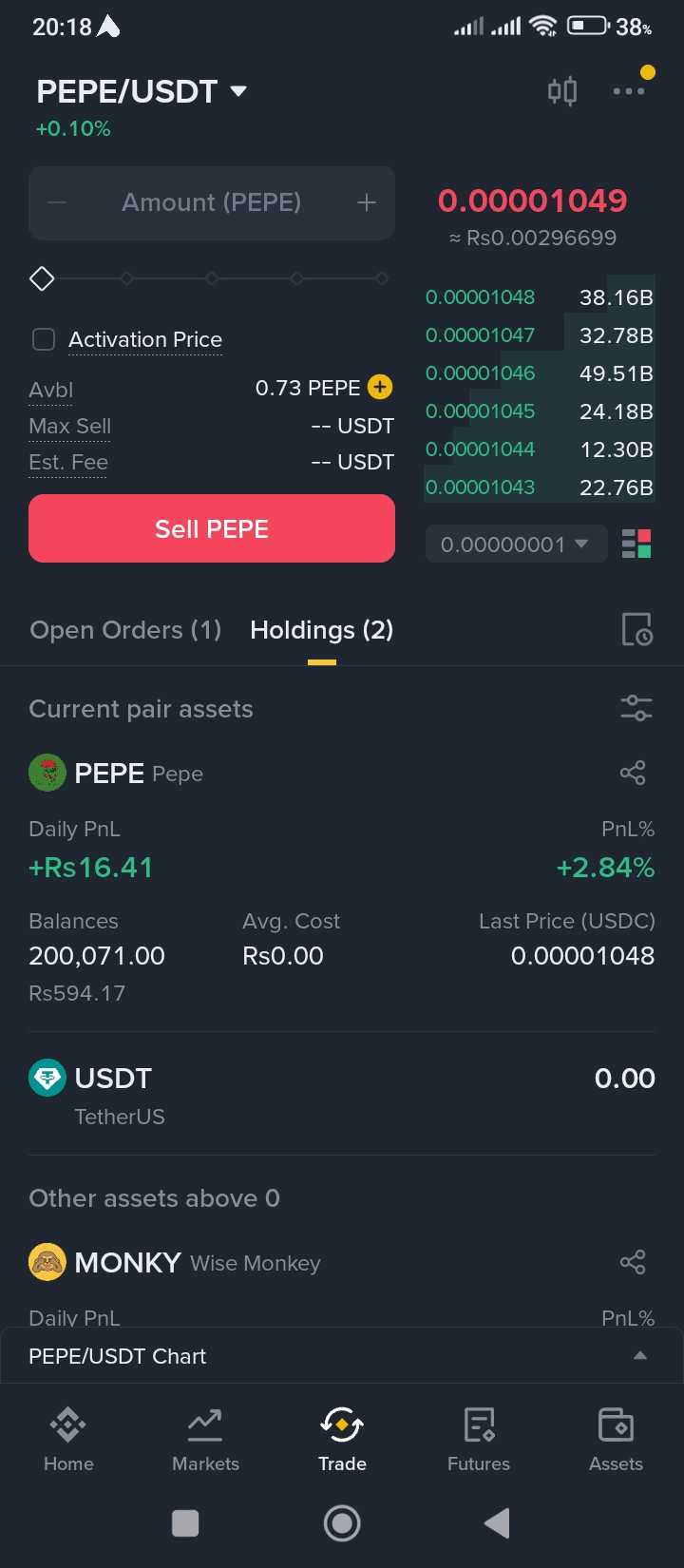This screenshot has width=684, height=1568.
Task: Open the 0.00000001 price precision dropdown
Action: 516,545
